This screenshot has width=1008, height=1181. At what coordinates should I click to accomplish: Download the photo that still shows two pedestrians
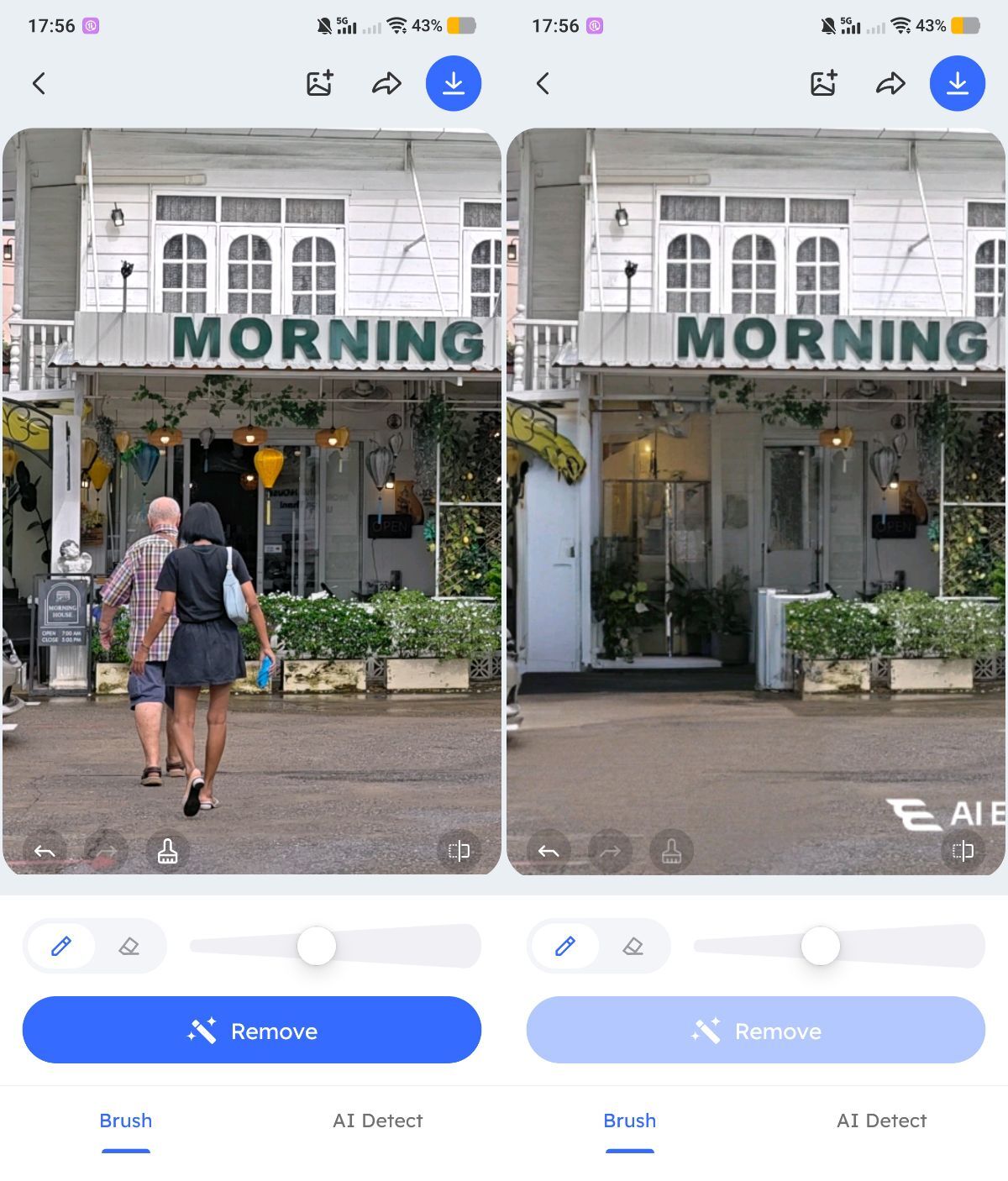point(454,83)
